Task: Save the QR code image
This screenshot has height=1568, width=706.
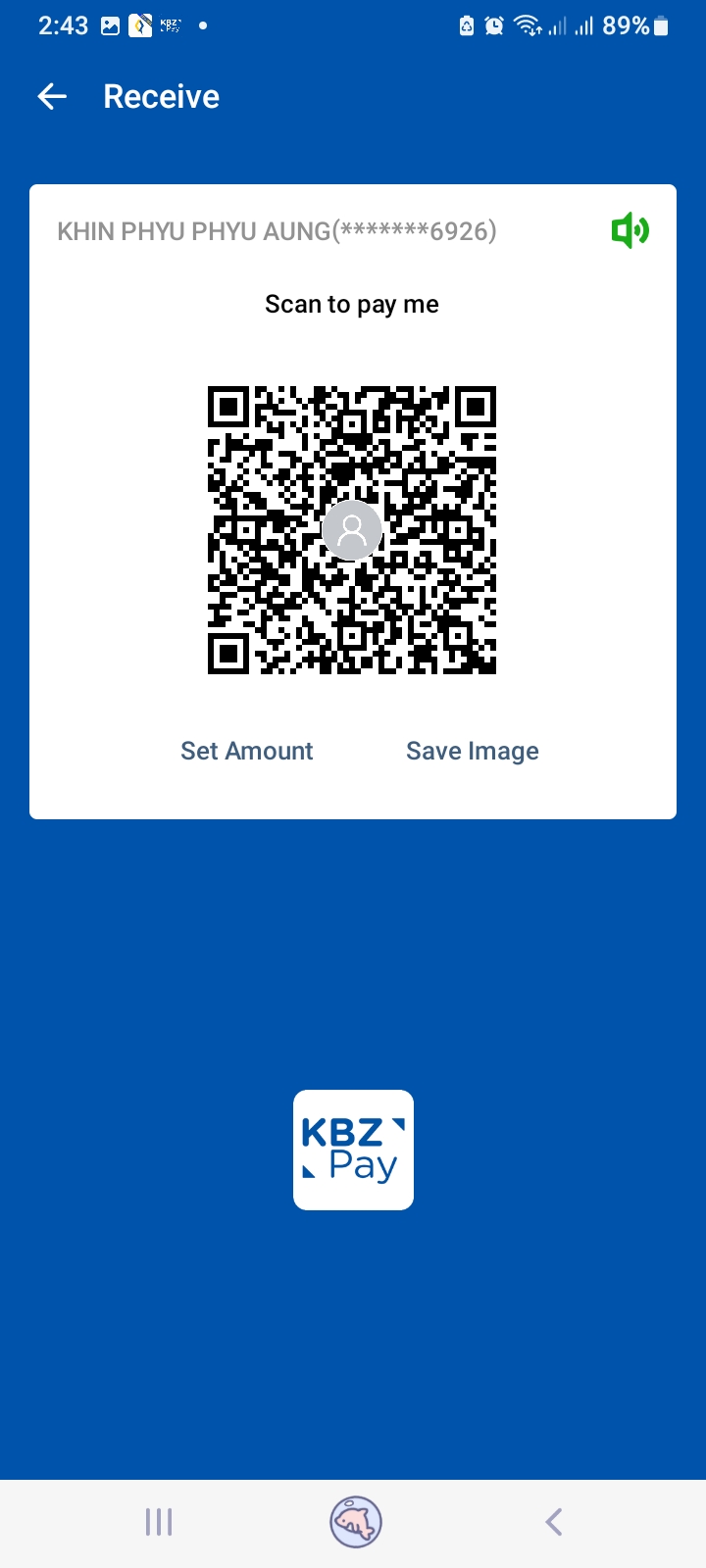Action: tap(472, 751)
